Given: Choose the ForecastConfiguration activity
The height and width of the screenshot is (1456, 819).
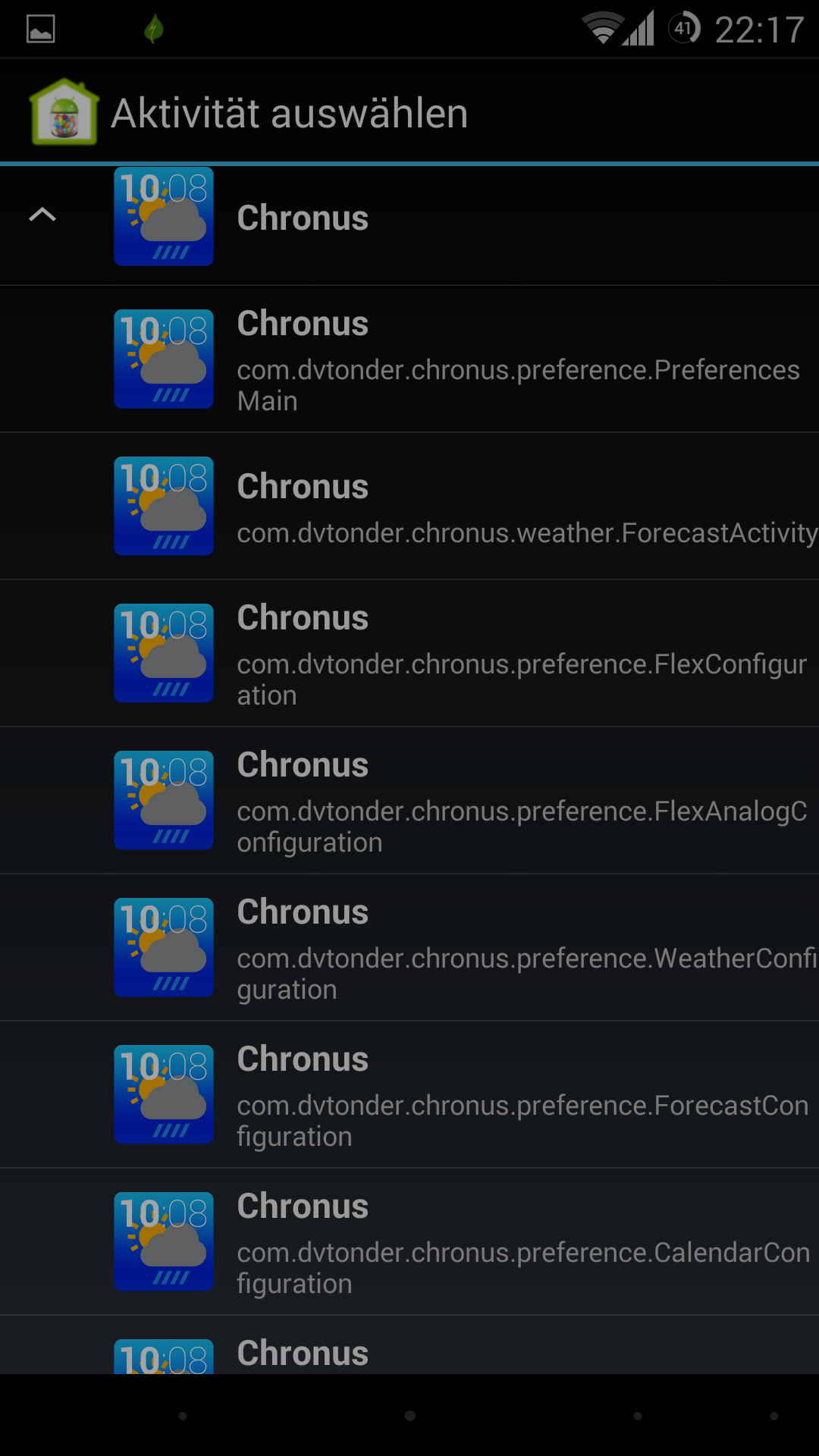Looking at the screenshot, I should point(409,1095).
